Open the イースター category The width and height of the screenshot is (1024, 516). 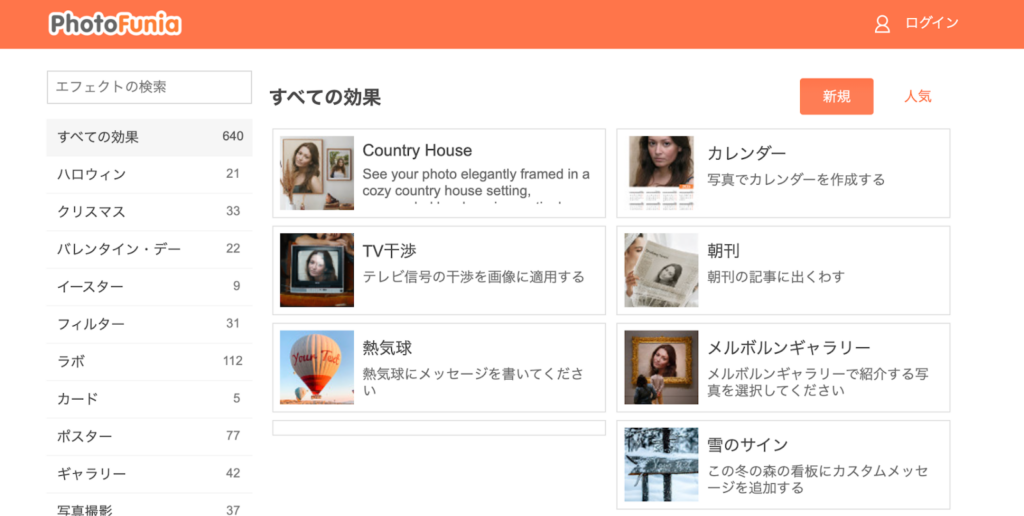pyautogui.click(x=149, y=287)
